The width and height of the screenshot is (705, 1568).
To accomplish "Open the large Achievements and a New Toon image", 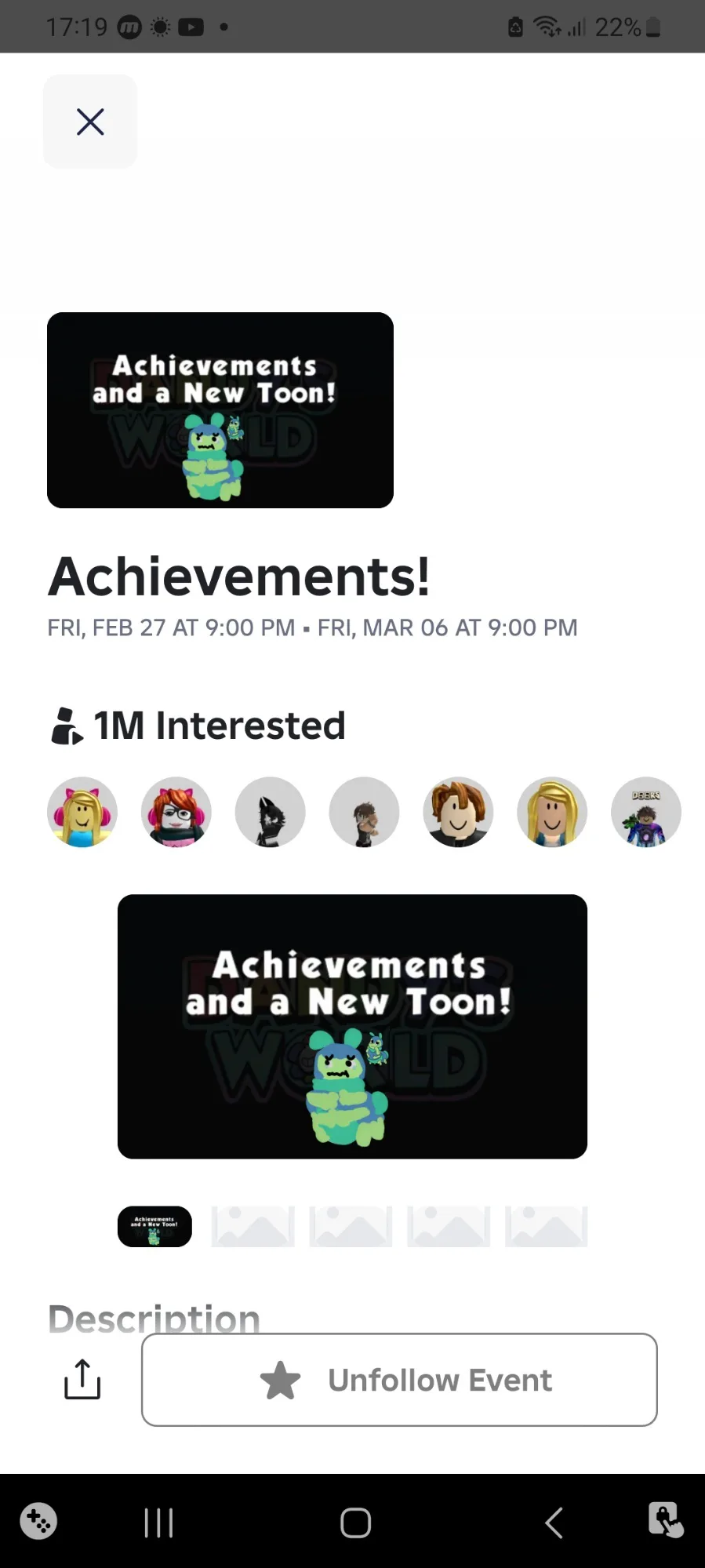I will pyautogui.click(x=352, y=1026).
